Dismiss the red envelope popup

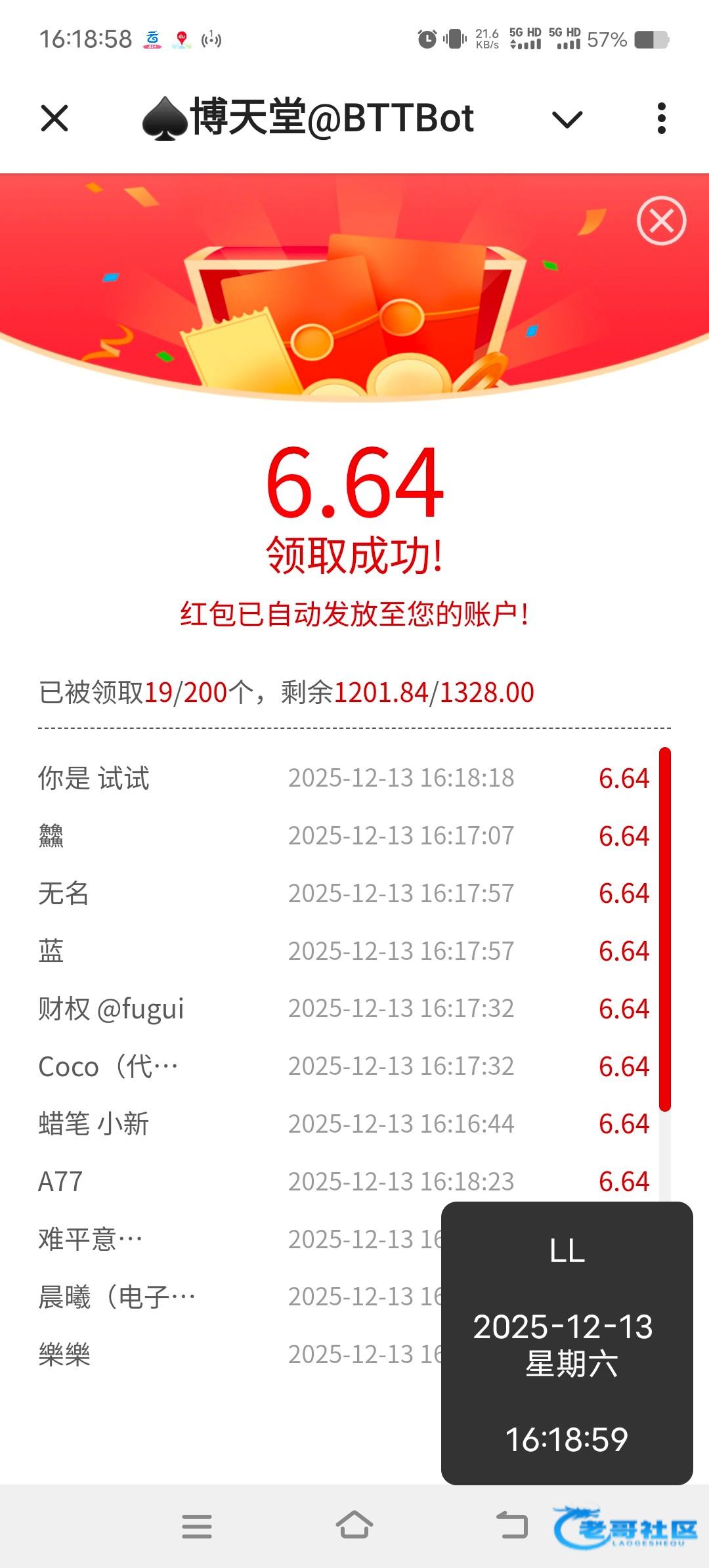[661, 221]
